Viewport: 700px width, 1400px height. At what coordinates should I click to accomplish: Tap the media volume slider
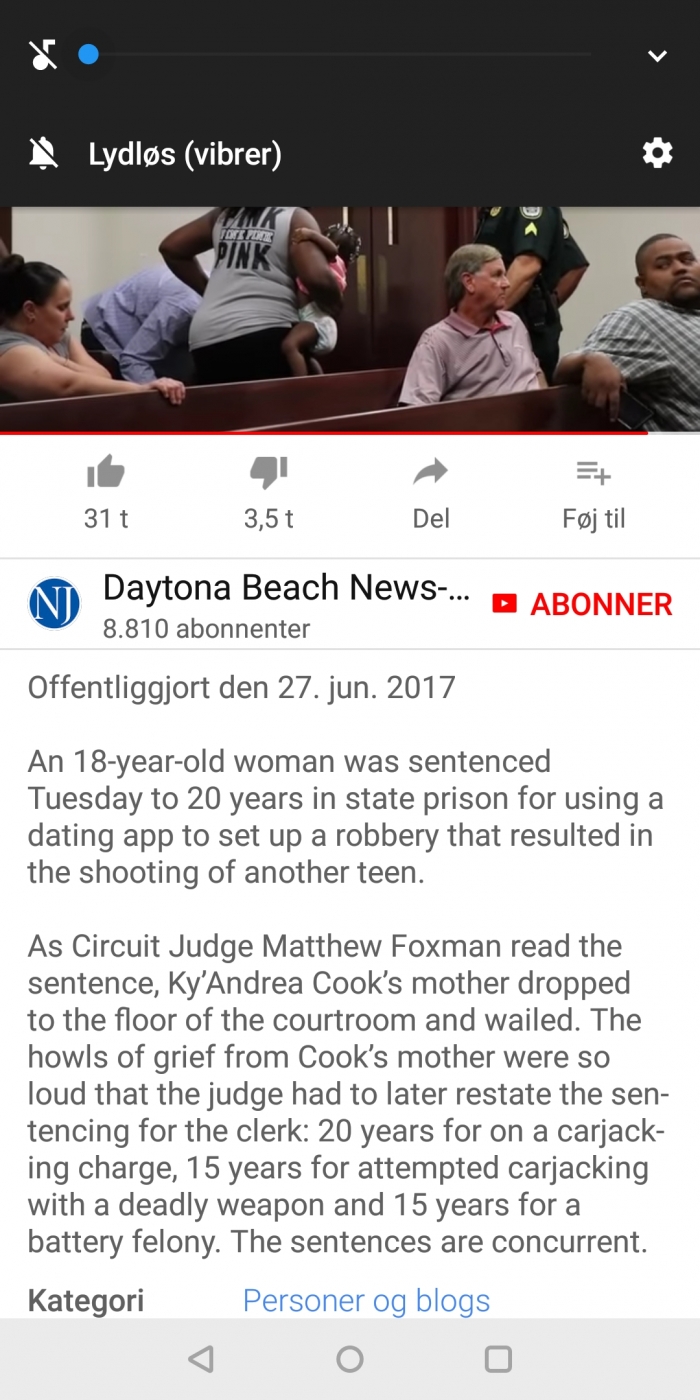click(340, 55)
